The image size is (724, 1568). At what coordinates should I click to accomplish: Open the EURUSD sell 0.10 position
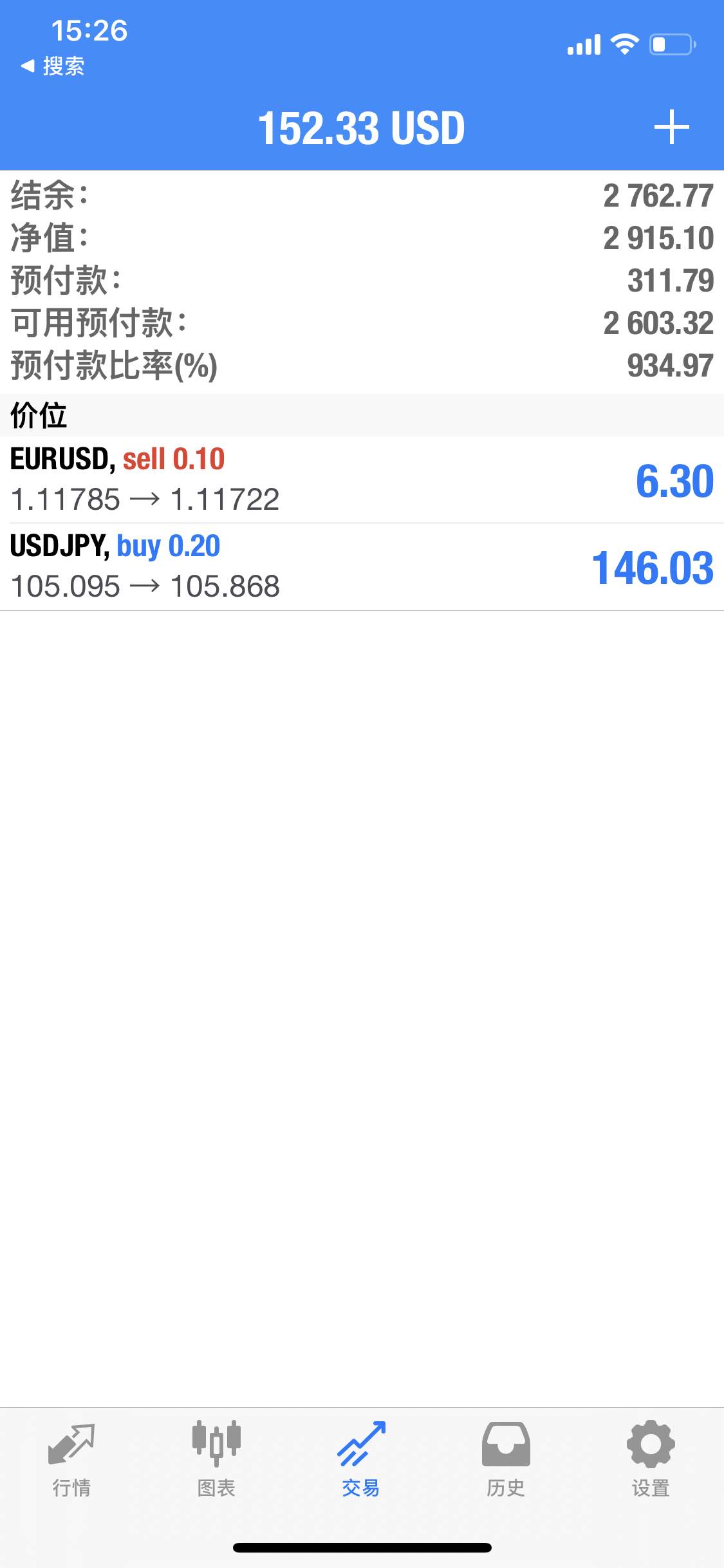point(362,480)
